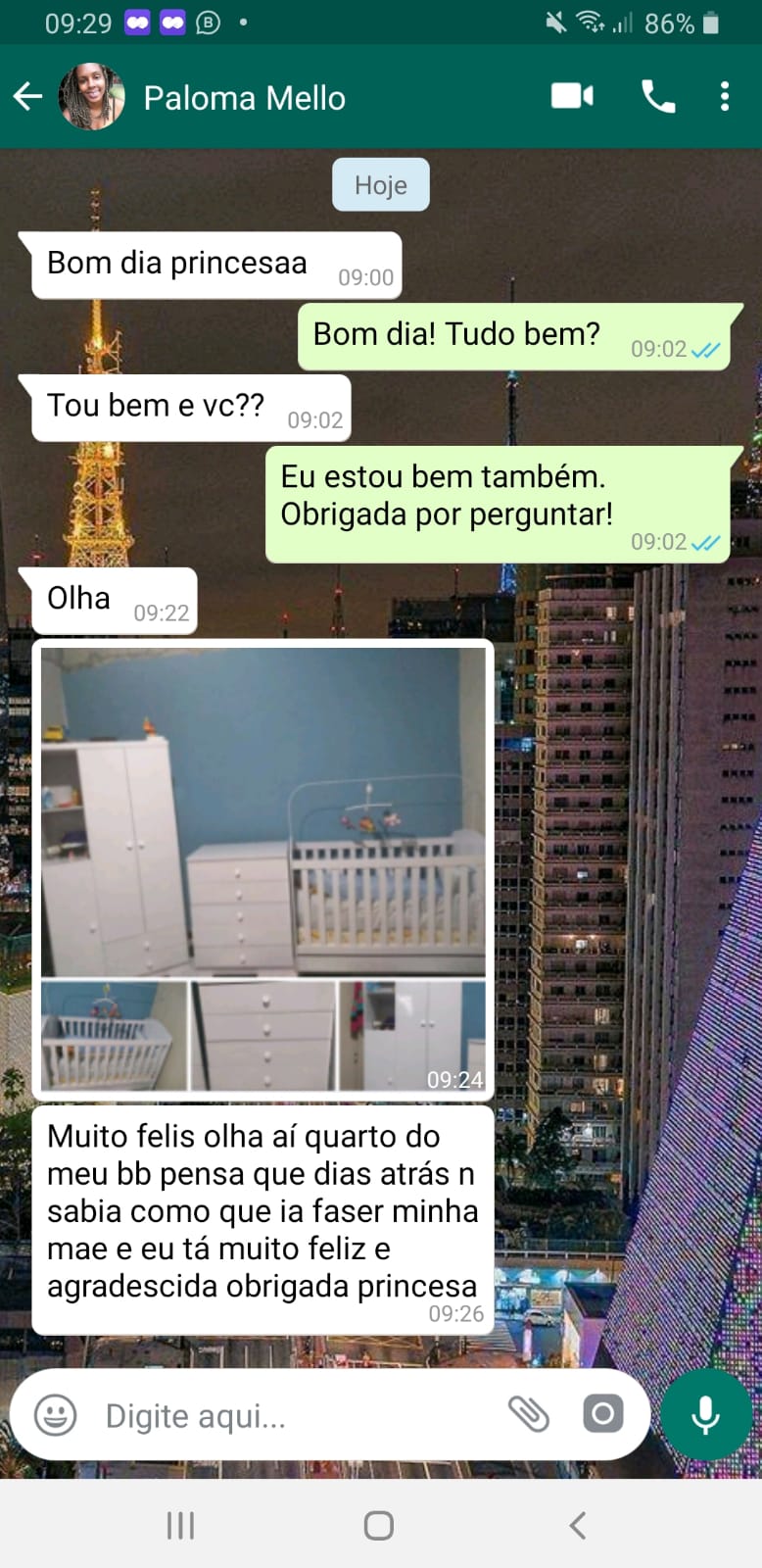Open recent apps with the navigation button
Viewport: 762px width, 1568px height.
click(x=180, y=1525)
